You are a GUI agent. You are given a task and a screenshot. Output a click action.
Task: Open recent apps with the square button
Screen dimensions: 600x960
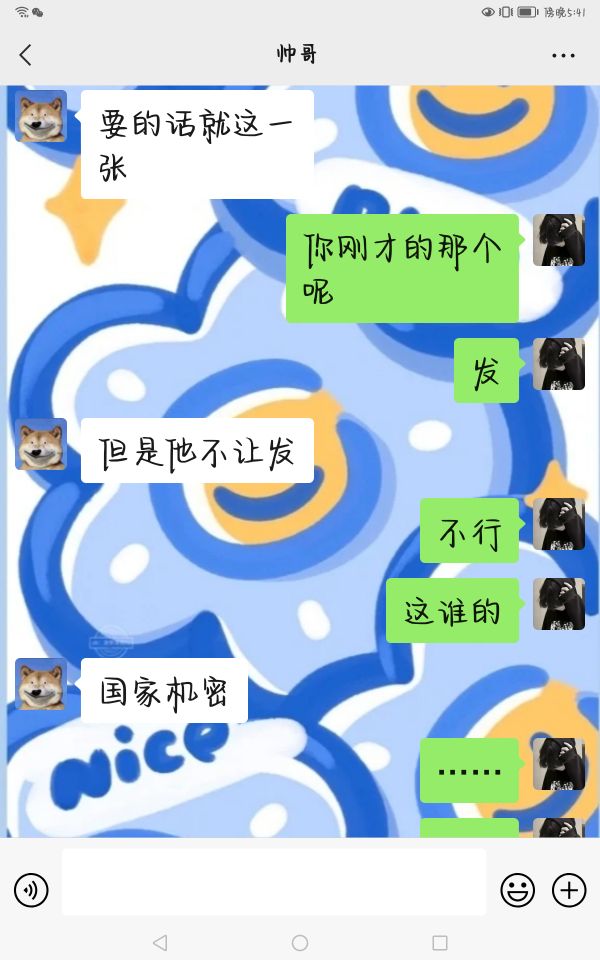click(440, 943)
